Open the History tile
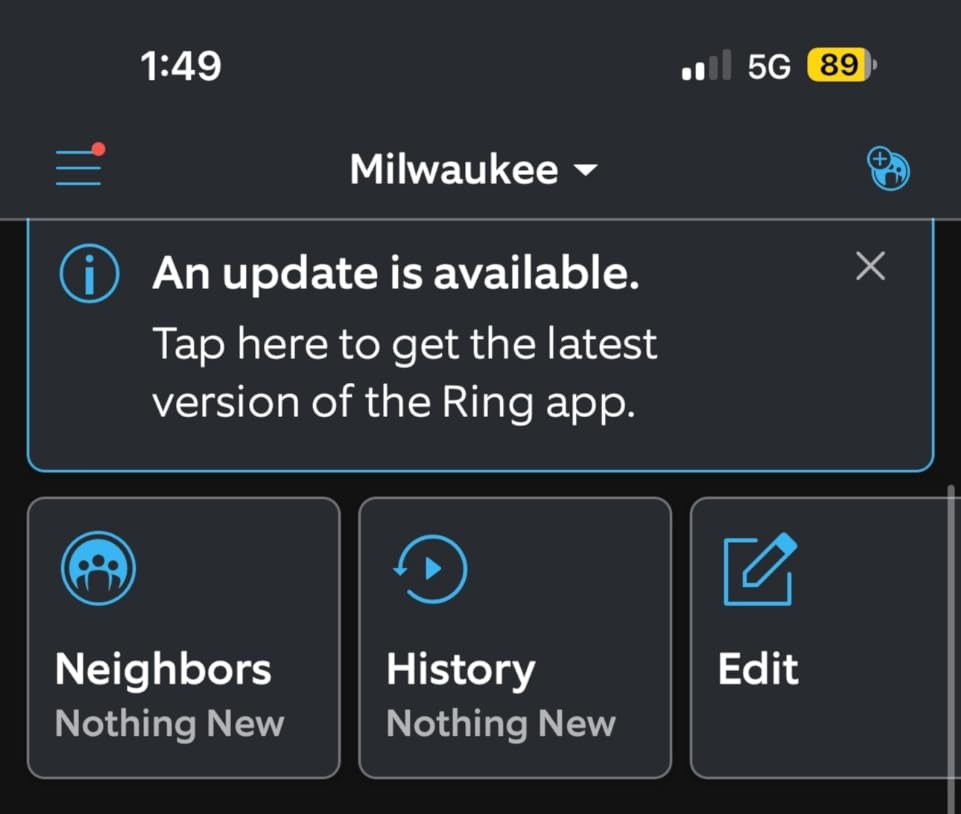961x814 pixels. pyautogui.click(x=514, y=637)
